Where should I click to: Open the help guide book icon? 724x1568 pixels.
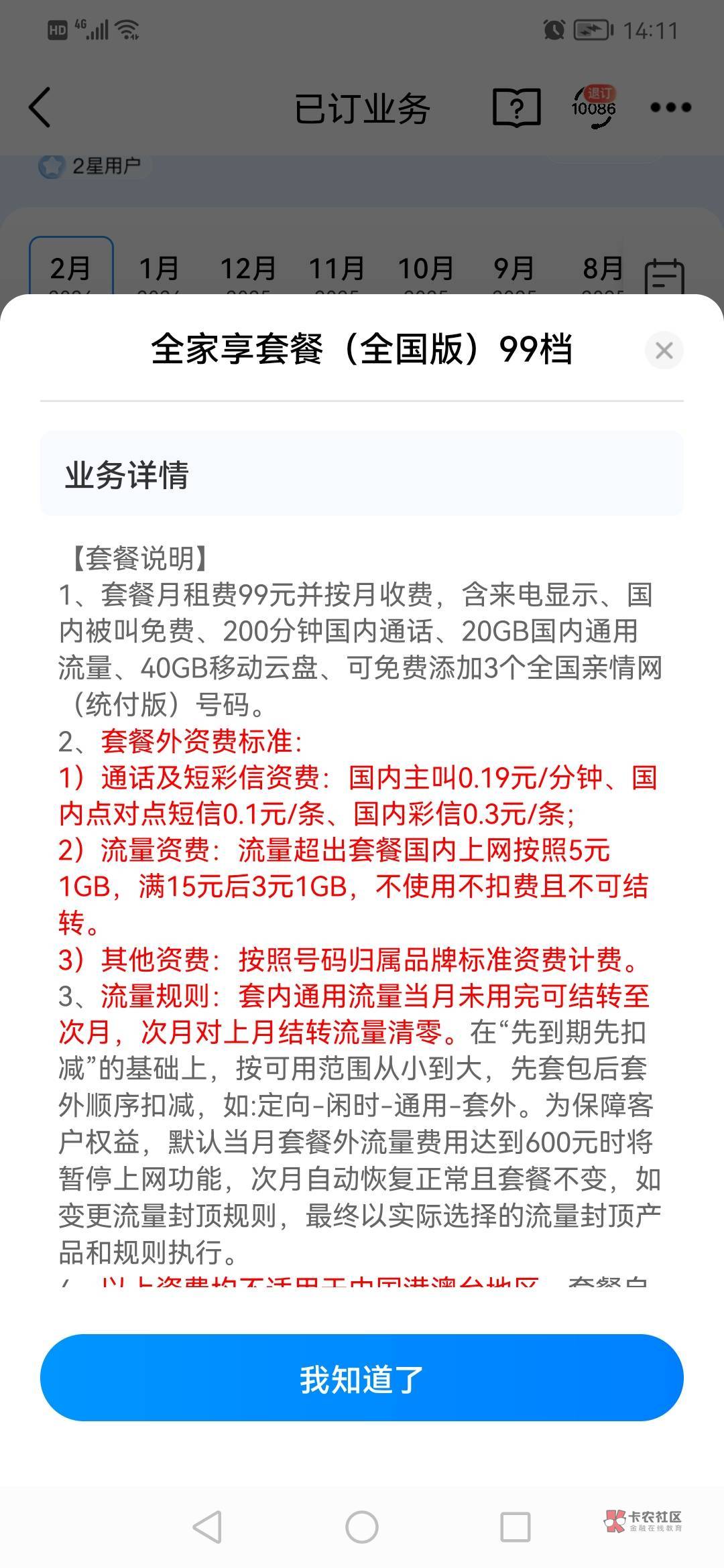[516, 107]
